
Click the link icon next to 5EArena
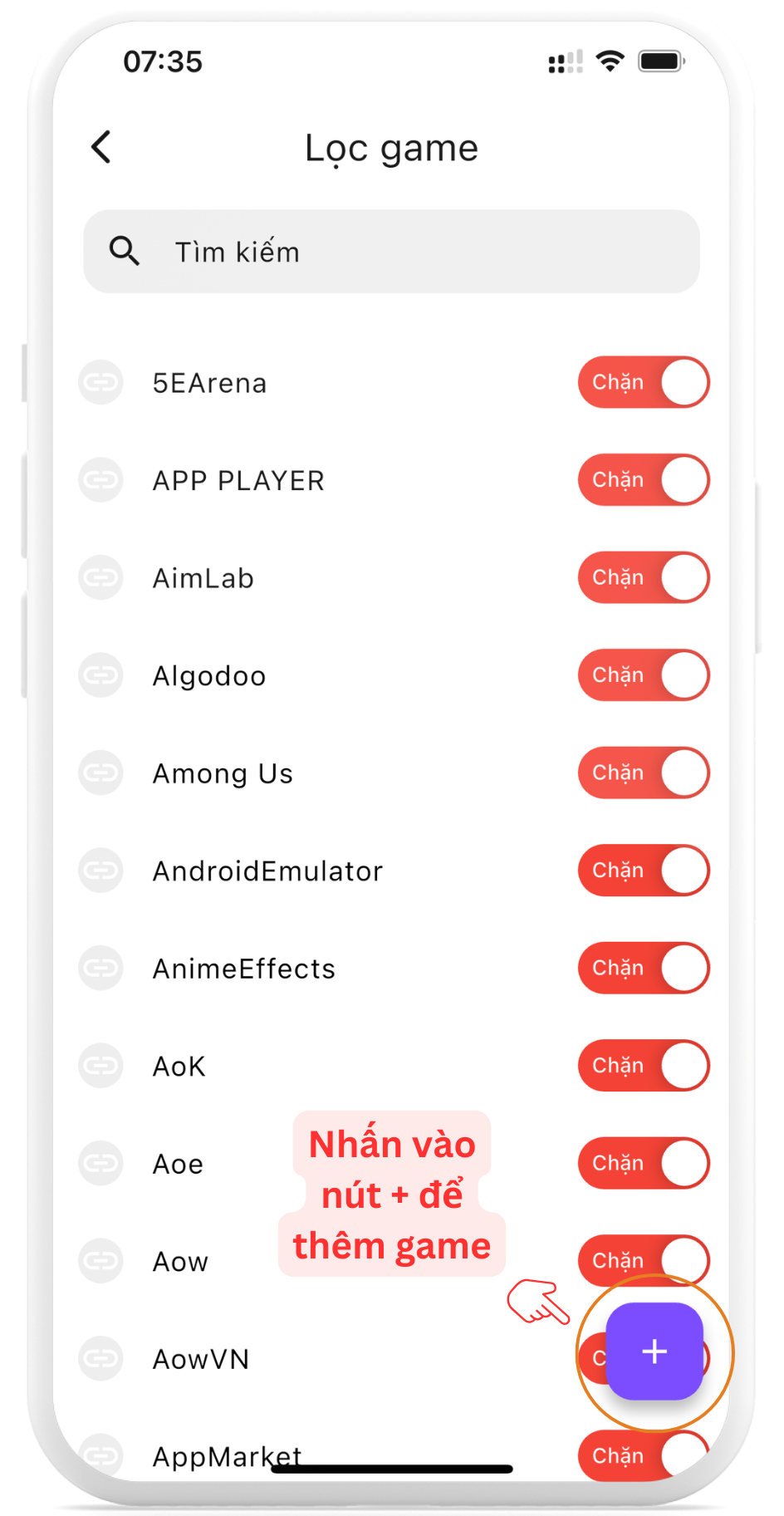[x=100, y=382]
